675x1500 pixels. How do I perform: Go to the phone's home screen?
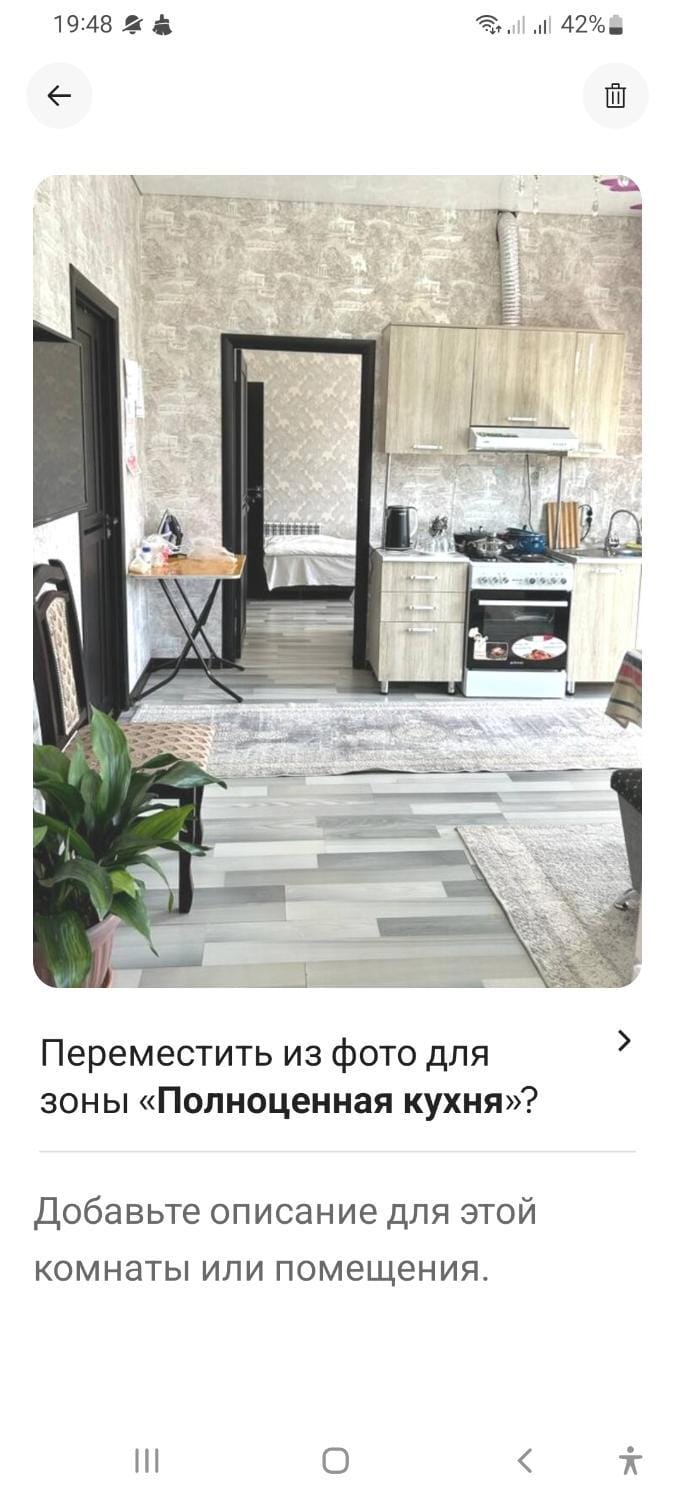(x=336, y=1460)
